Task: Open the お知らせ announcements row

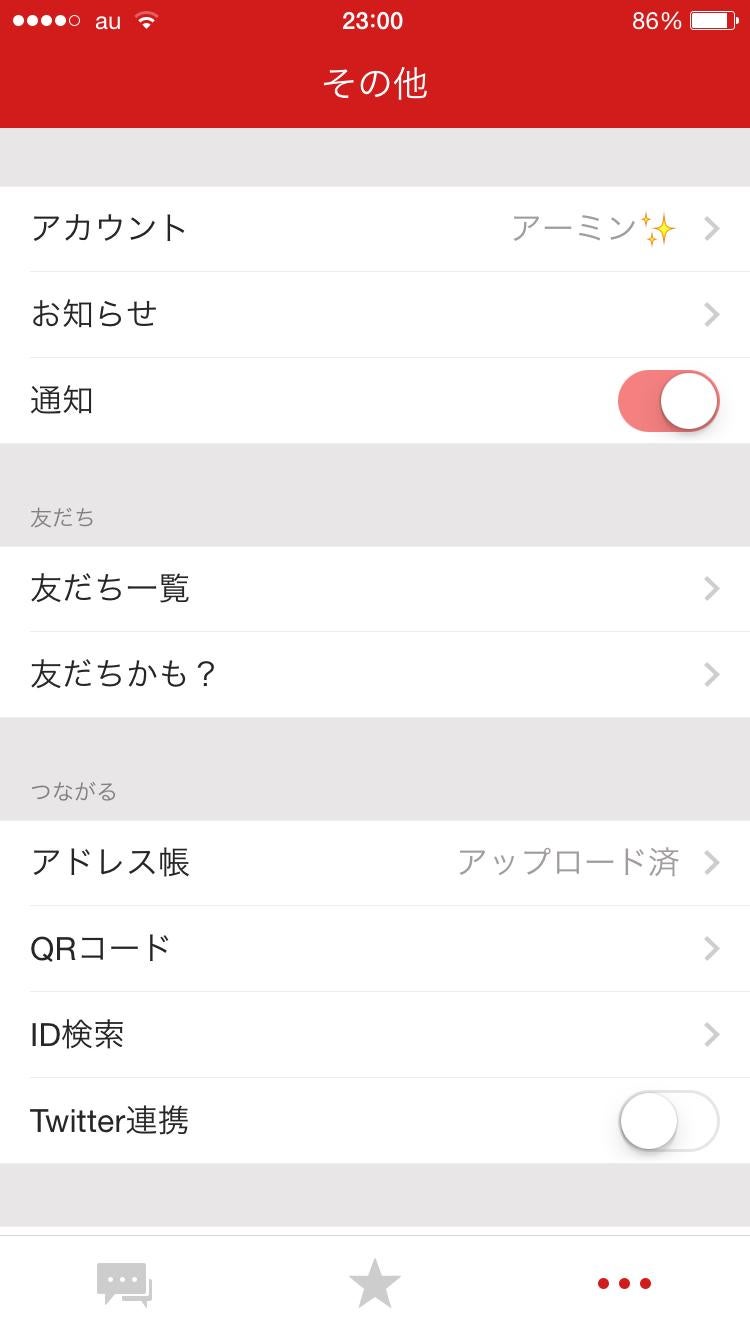Action: click(x=375, y=314)
